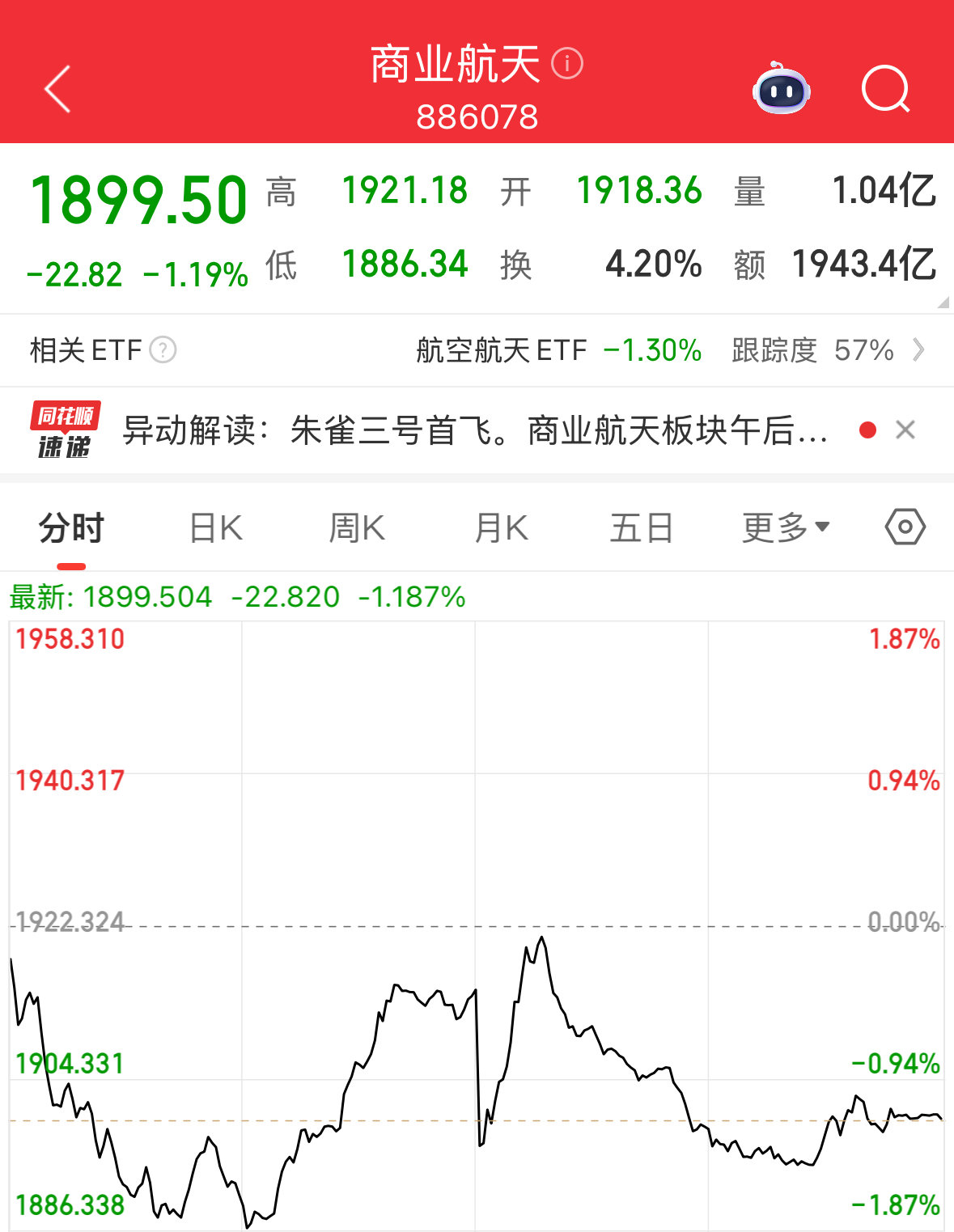This screenshot has width=954, height=1232.
Task: Open the robot AI assistant icon
Action: pyautogui.click(x=781, y=90)
